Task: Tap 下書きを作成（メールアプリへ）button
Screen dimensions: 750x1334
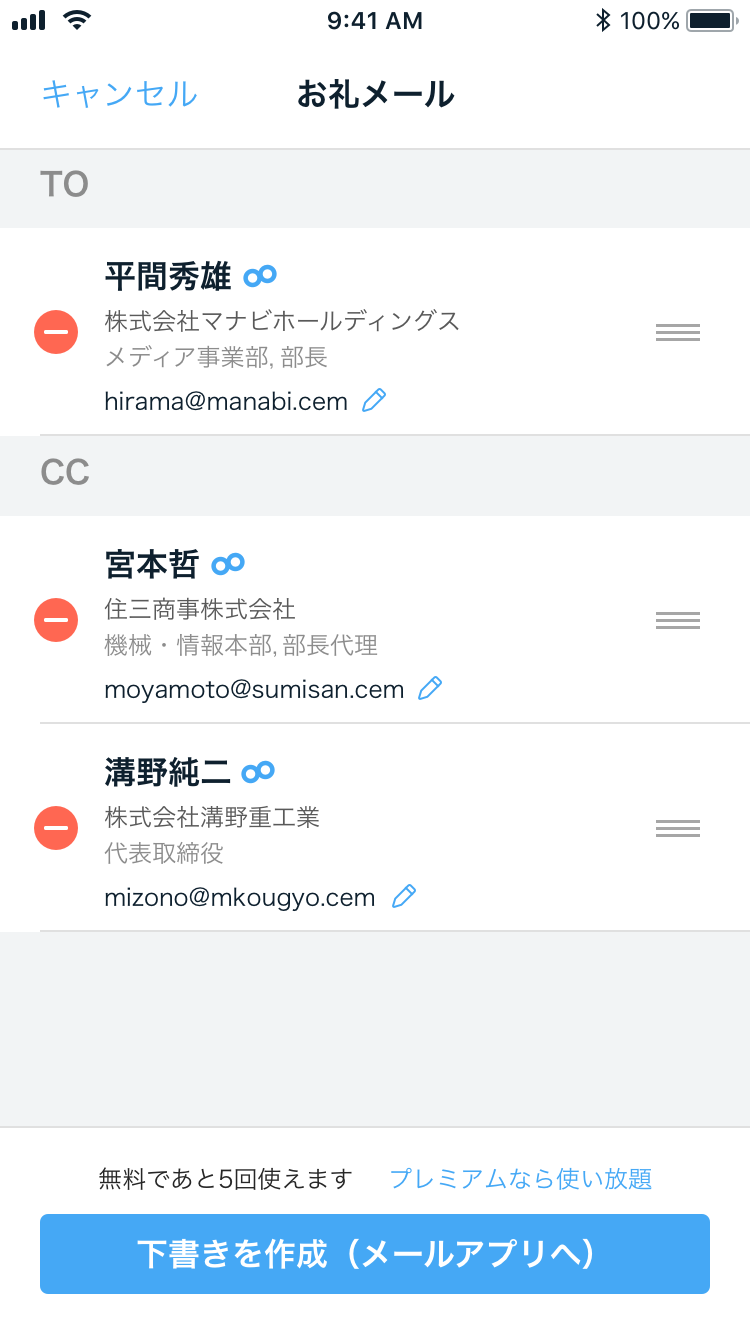Action: click(x=375, y=1254)
